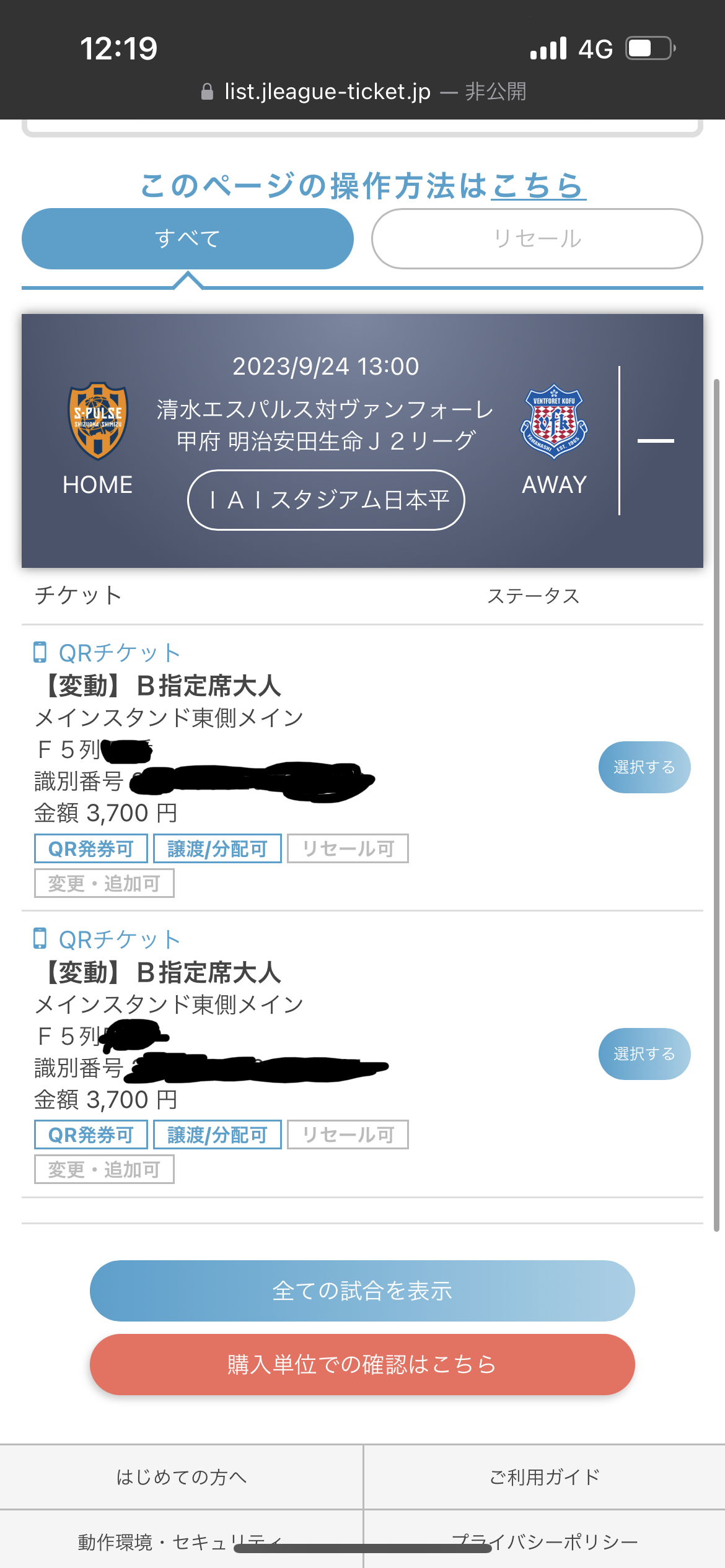The width and height of the screenshot is (725, 1568).
Task: Switch to the リセール tab
Action: pos(537,238)
